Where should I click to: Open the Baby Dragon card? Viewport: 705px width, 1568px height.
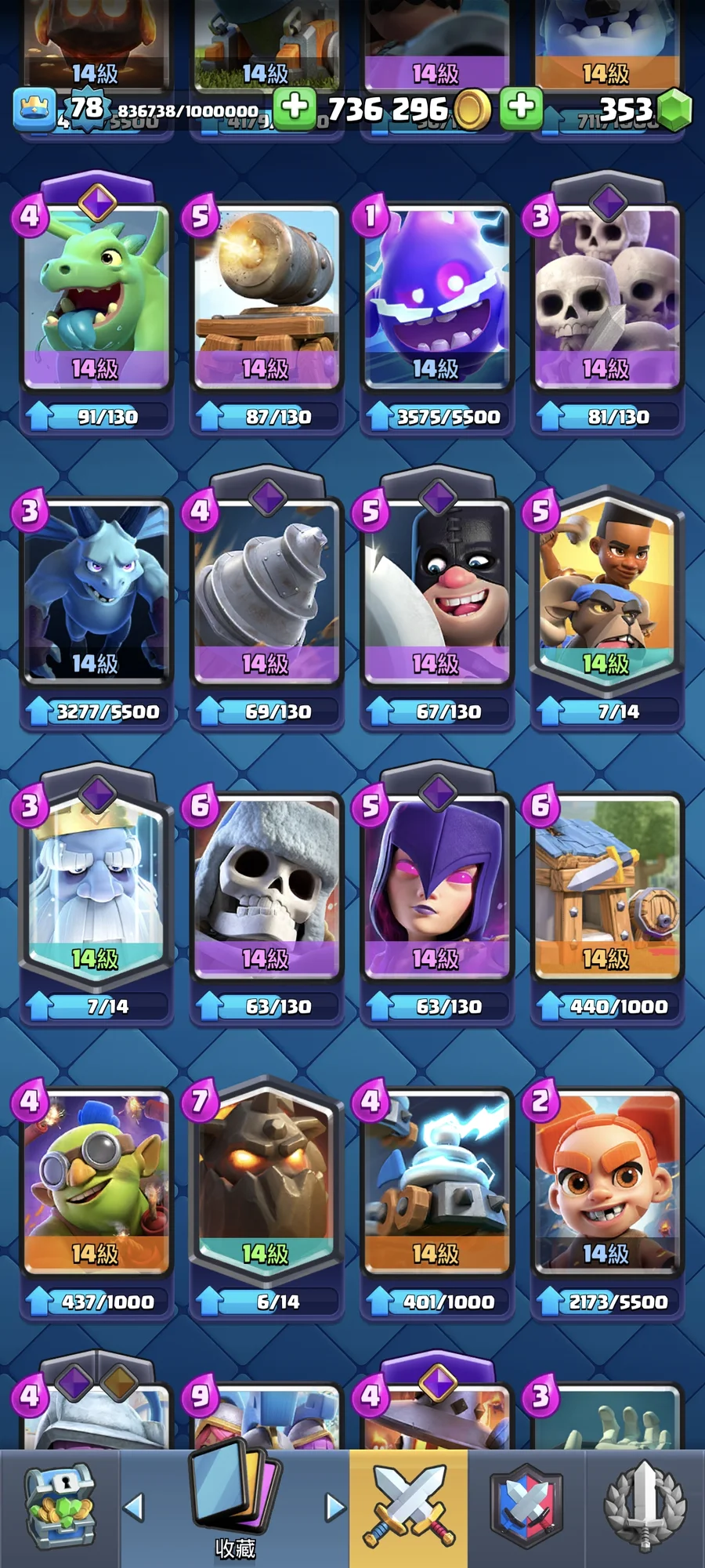pos(96,298)
